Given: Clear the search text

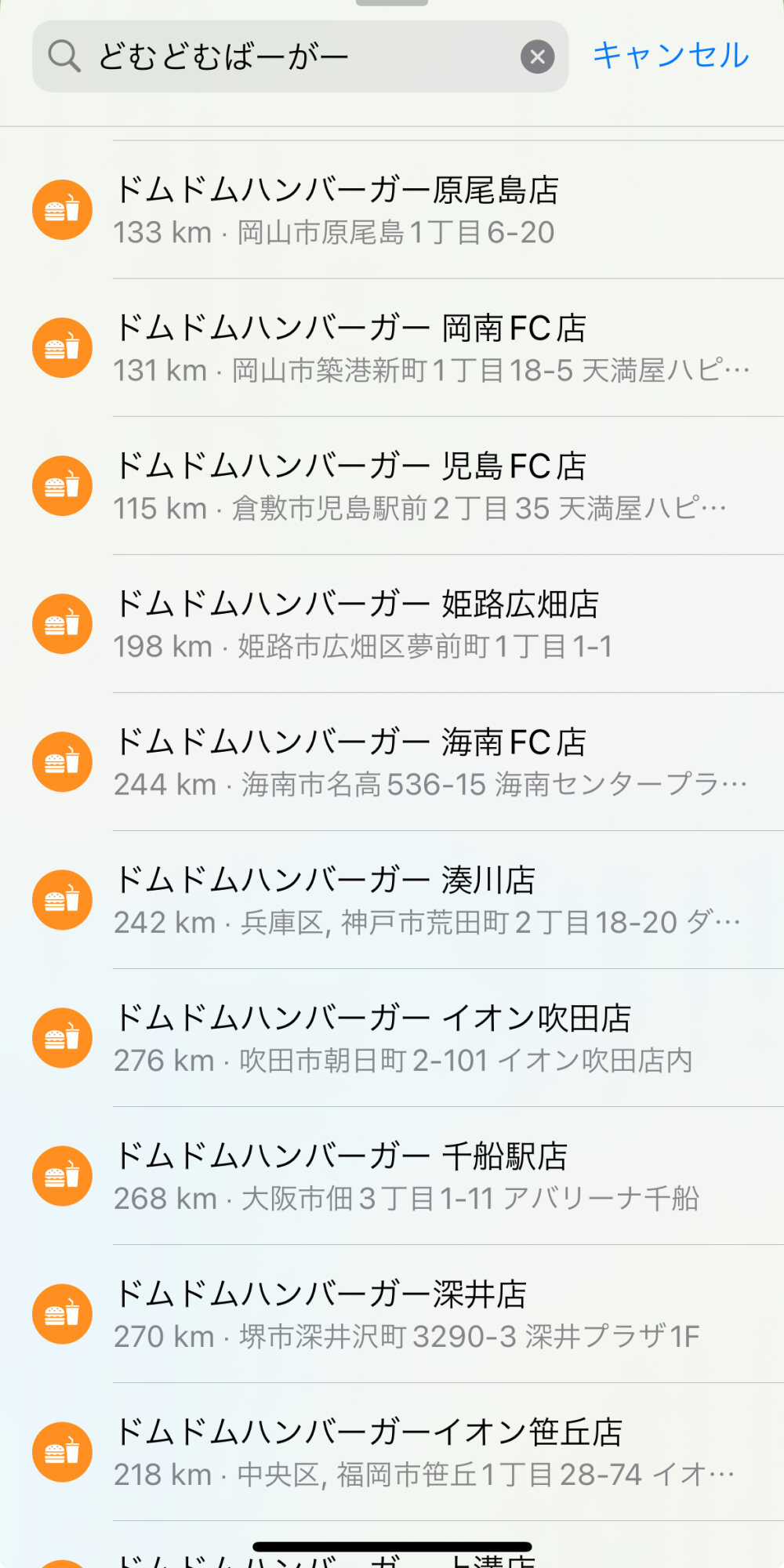Looking at the screenshot, I should click(x=538, y=56).
